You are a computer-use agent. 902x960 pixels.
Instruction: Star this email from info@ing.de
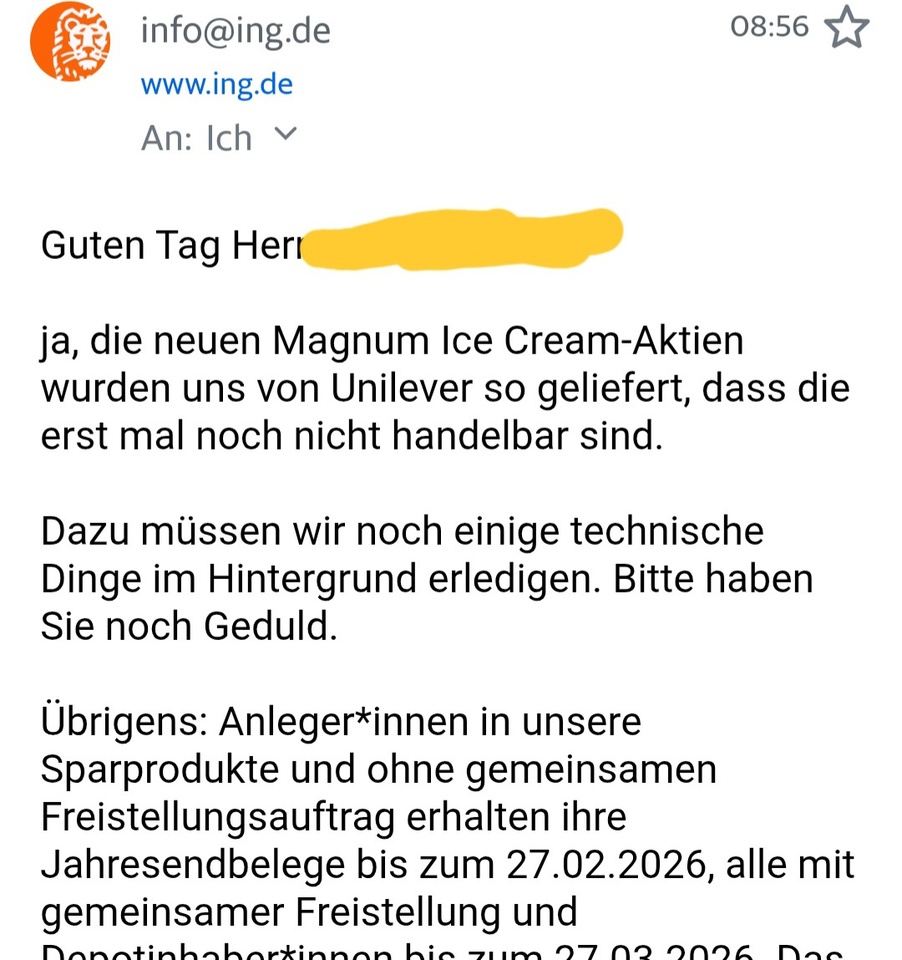(x=846, y=28)
